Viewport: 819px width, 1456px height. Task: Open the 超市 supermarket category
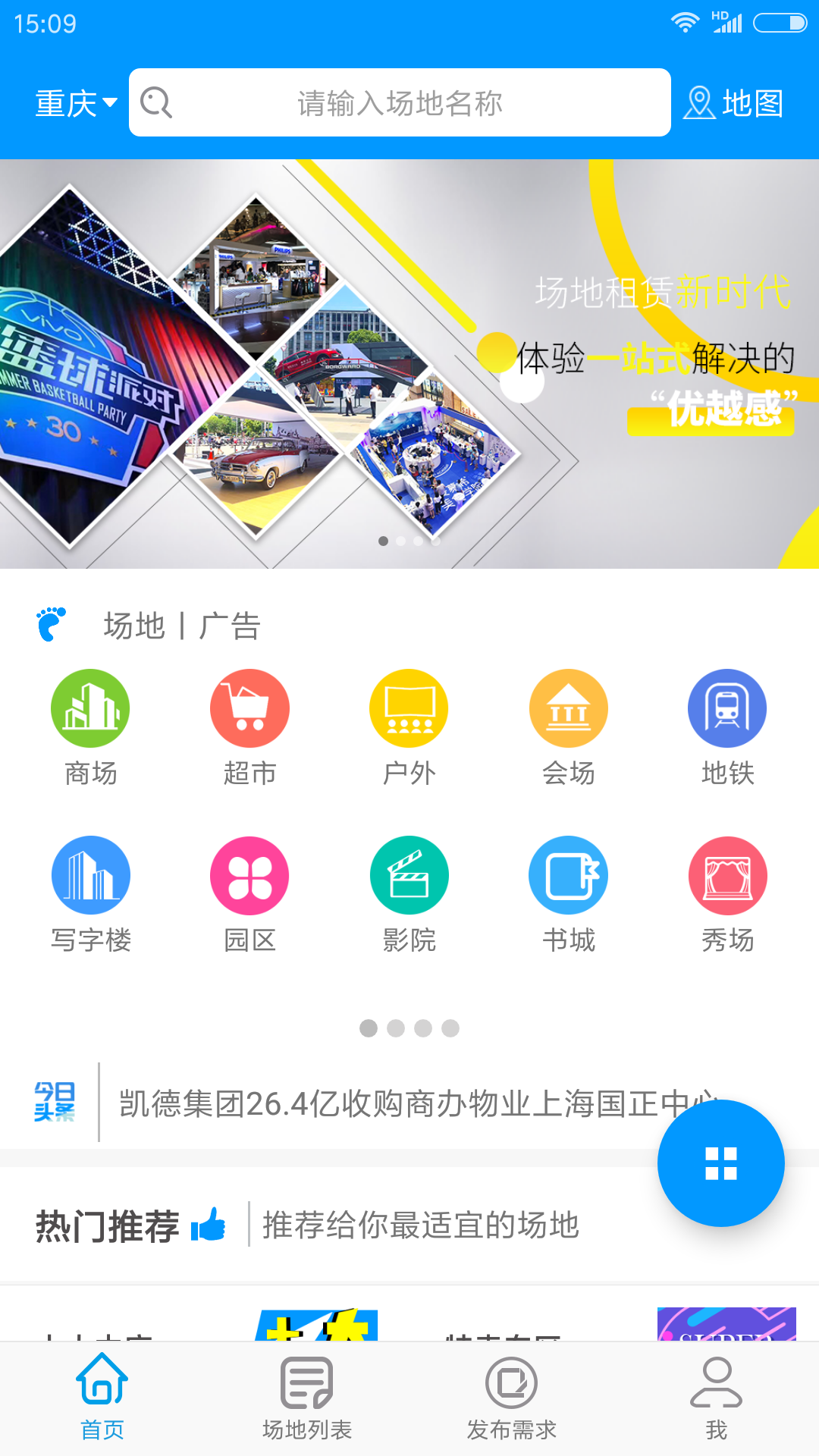(x=249, y=708)
